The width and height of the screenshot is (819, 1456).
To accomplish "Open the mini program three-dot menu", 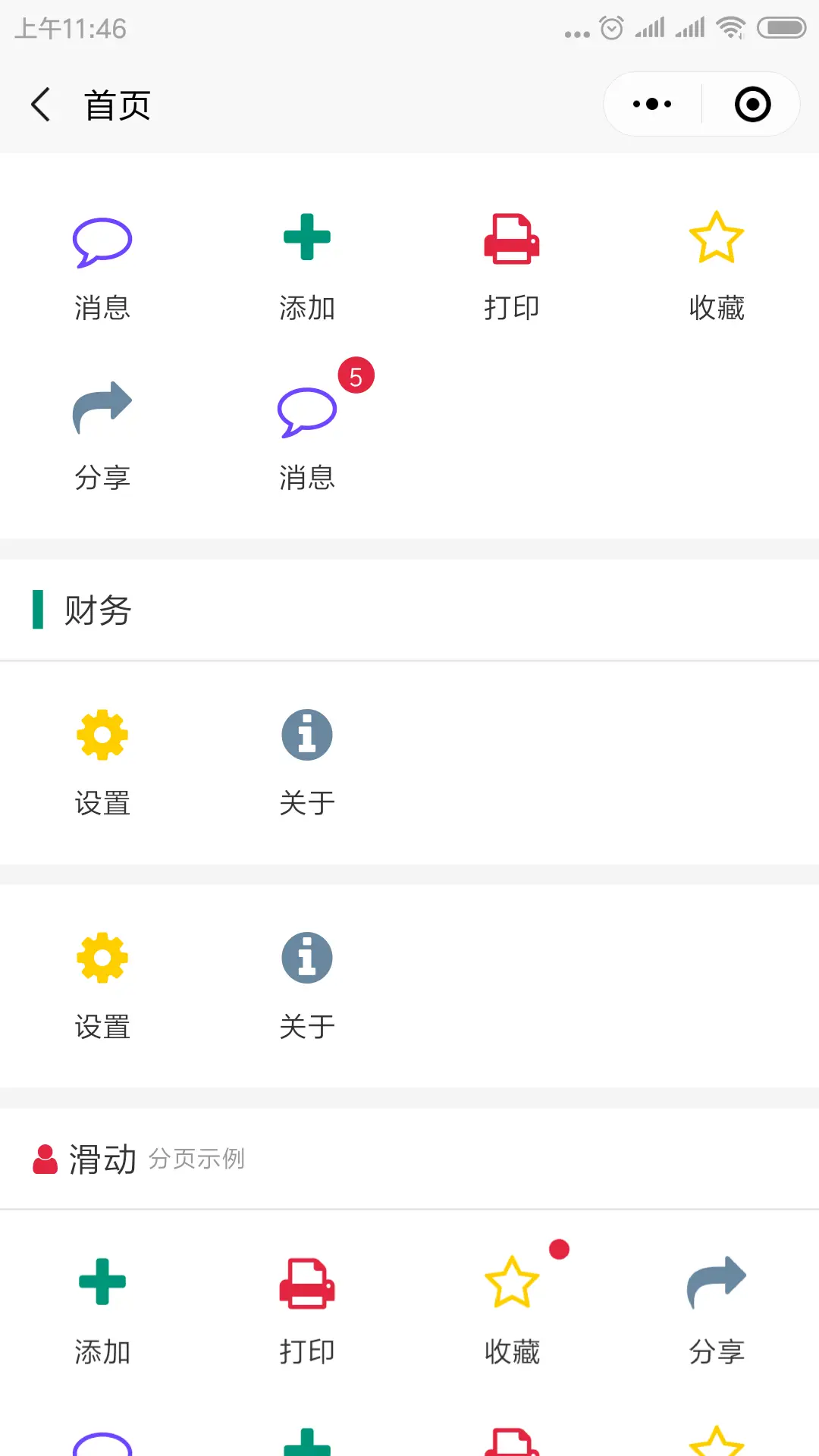I will coord(652,105).
